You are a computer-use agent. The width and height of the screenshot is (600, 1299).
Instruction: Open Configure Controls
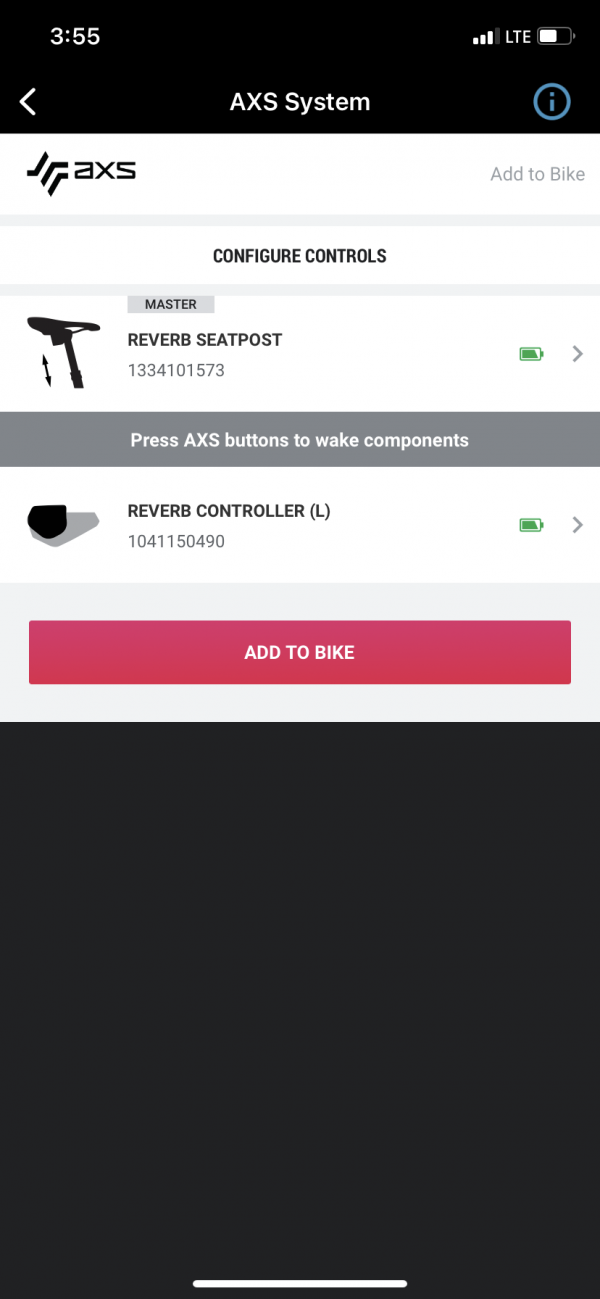(299, 256)
